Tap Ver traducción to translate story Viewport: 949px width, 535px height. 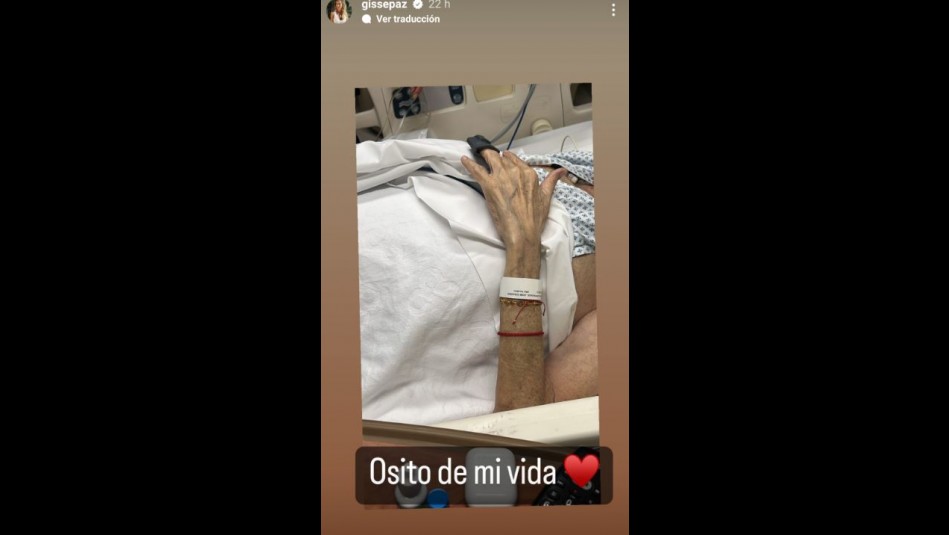[x=407, y=19]
